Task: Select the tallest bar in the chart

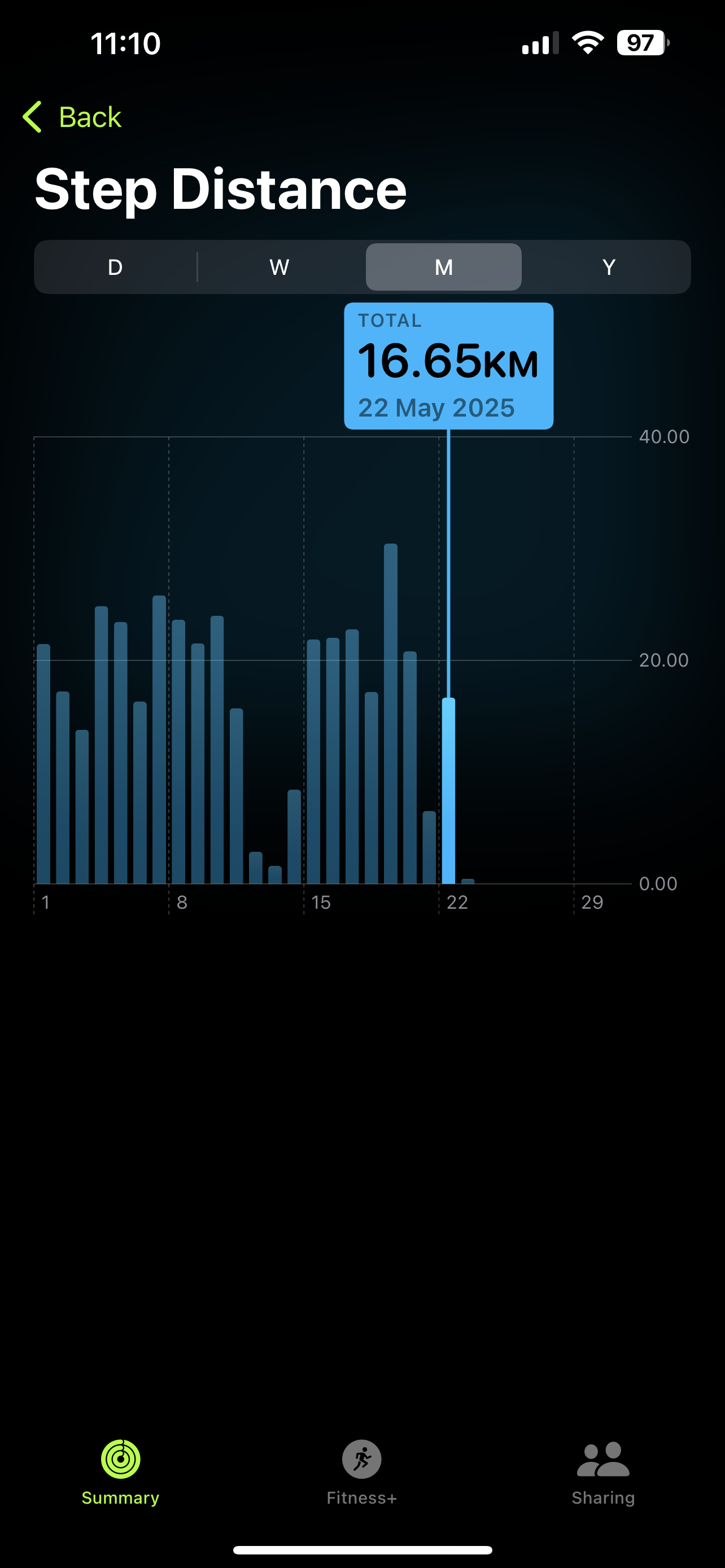Action: (x=391, y=713)
